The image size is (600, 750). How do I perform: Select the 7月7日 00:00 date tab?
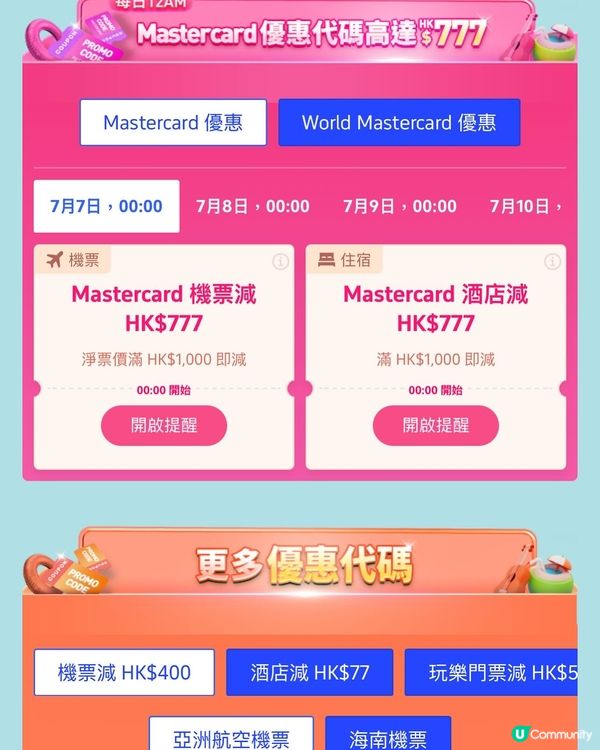click(106, 206)
